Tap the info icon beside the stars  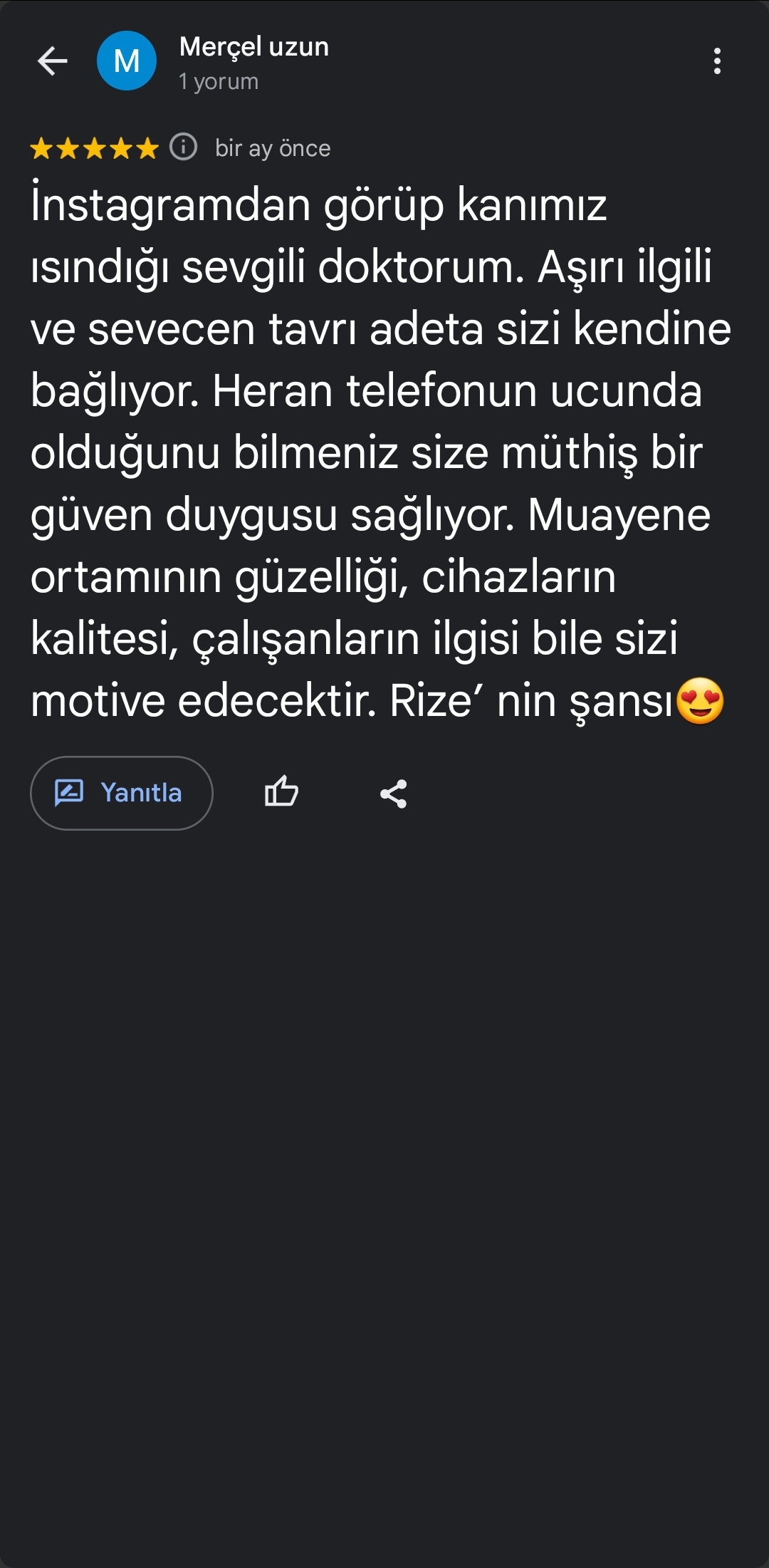coord(184,147)
